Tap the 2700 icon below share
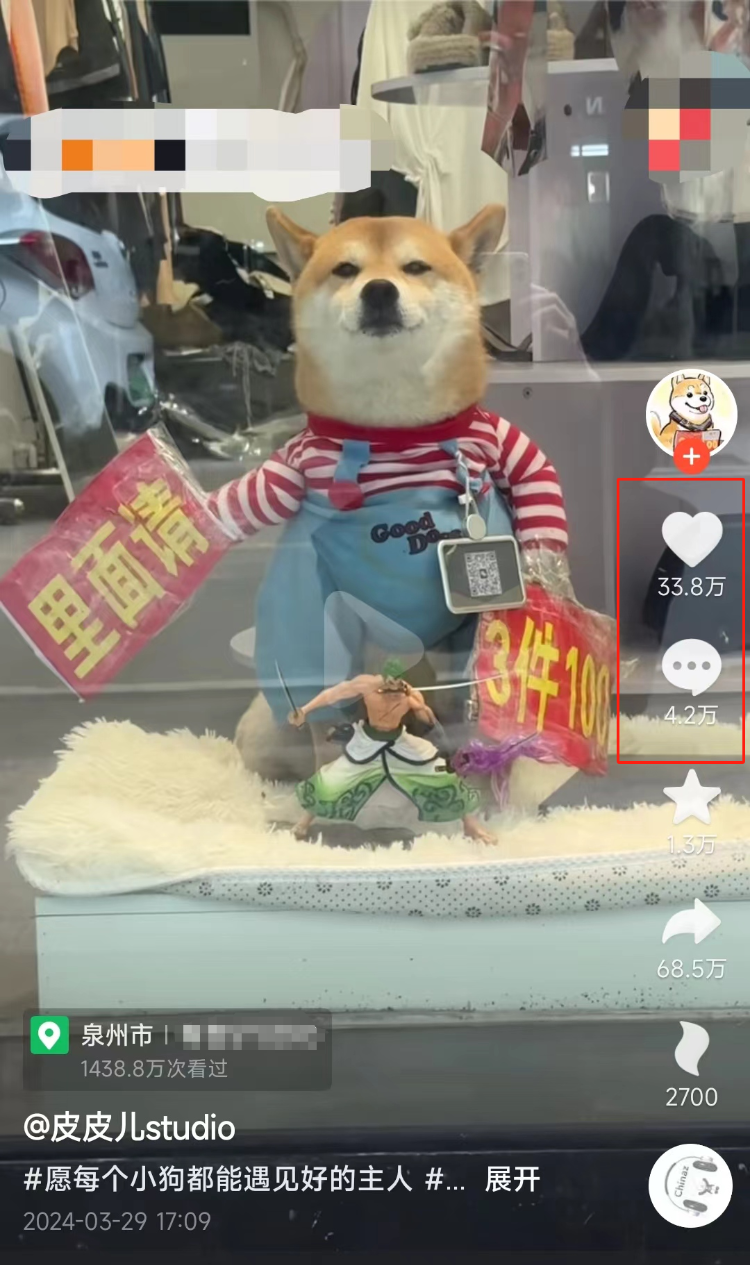The height and width of the screenshot is (1265, 750). pyautogui.click(x=691, y=1050)
